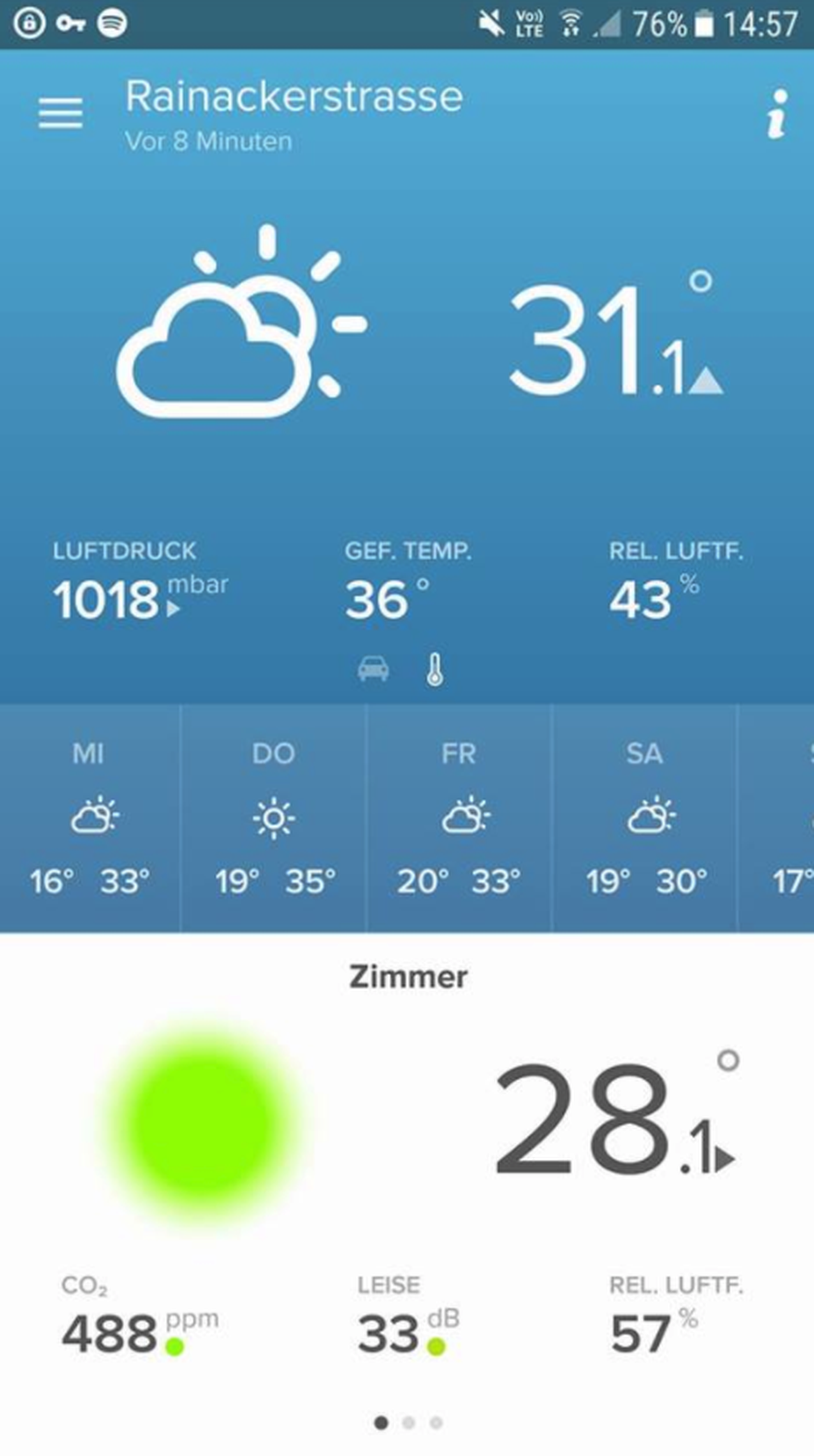Select the thermometer icon below measurements
This screenshot has height=1456, width=814.
pyautogui.click(x=435, y=670)
